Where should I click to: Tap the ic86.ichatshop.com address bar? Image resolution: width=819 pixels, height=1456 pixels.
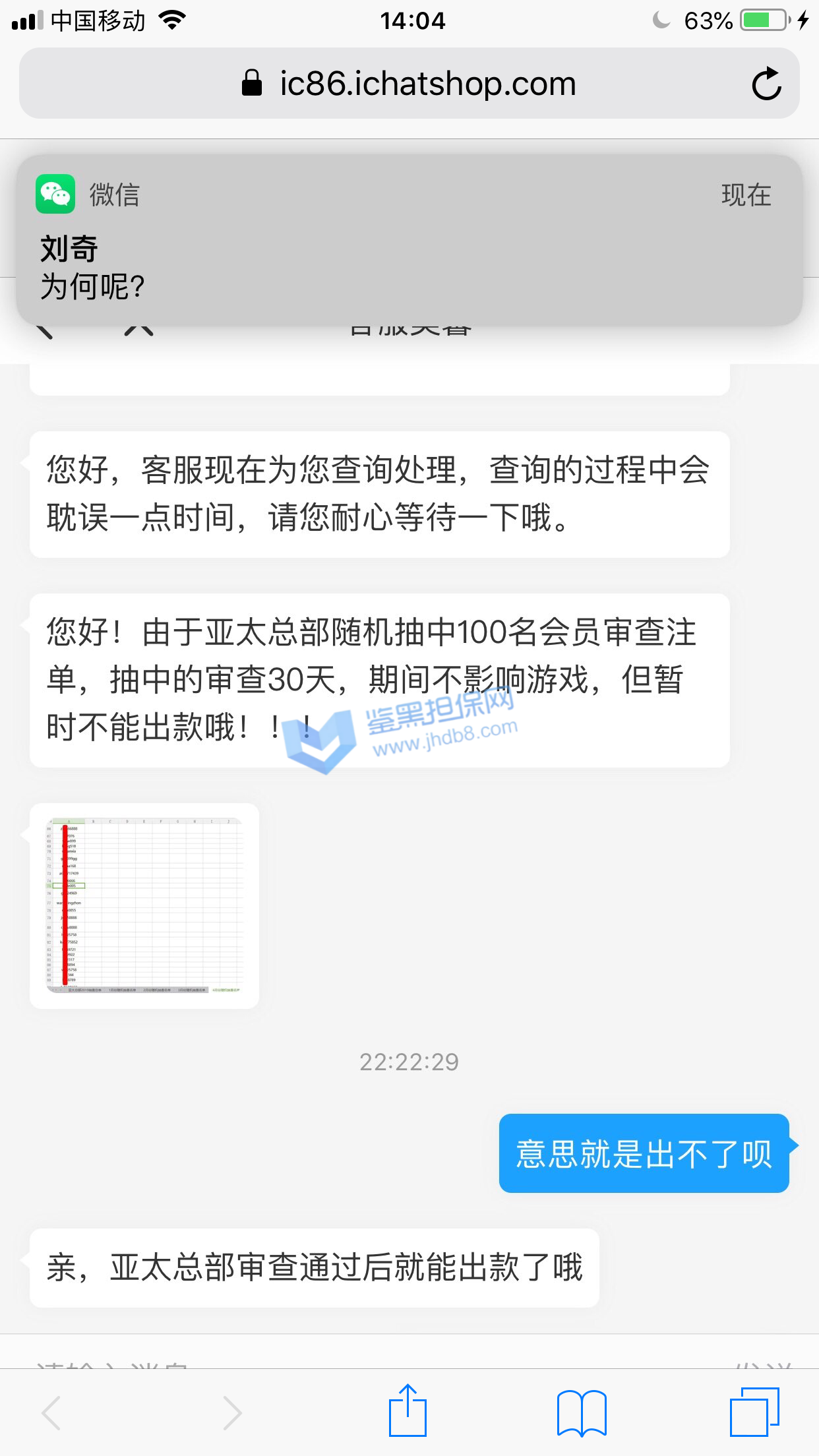pos(409,84)
